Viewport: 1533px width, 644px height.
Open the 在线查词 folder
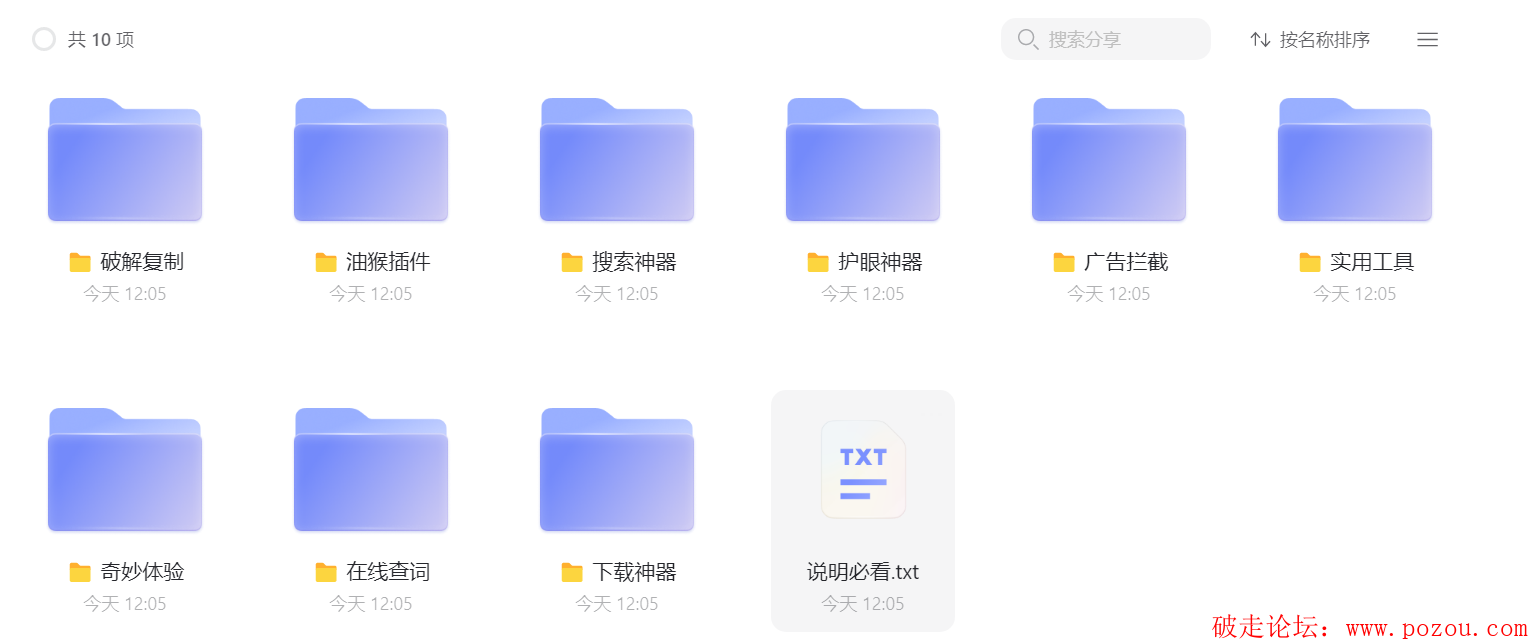coord(371,470)
